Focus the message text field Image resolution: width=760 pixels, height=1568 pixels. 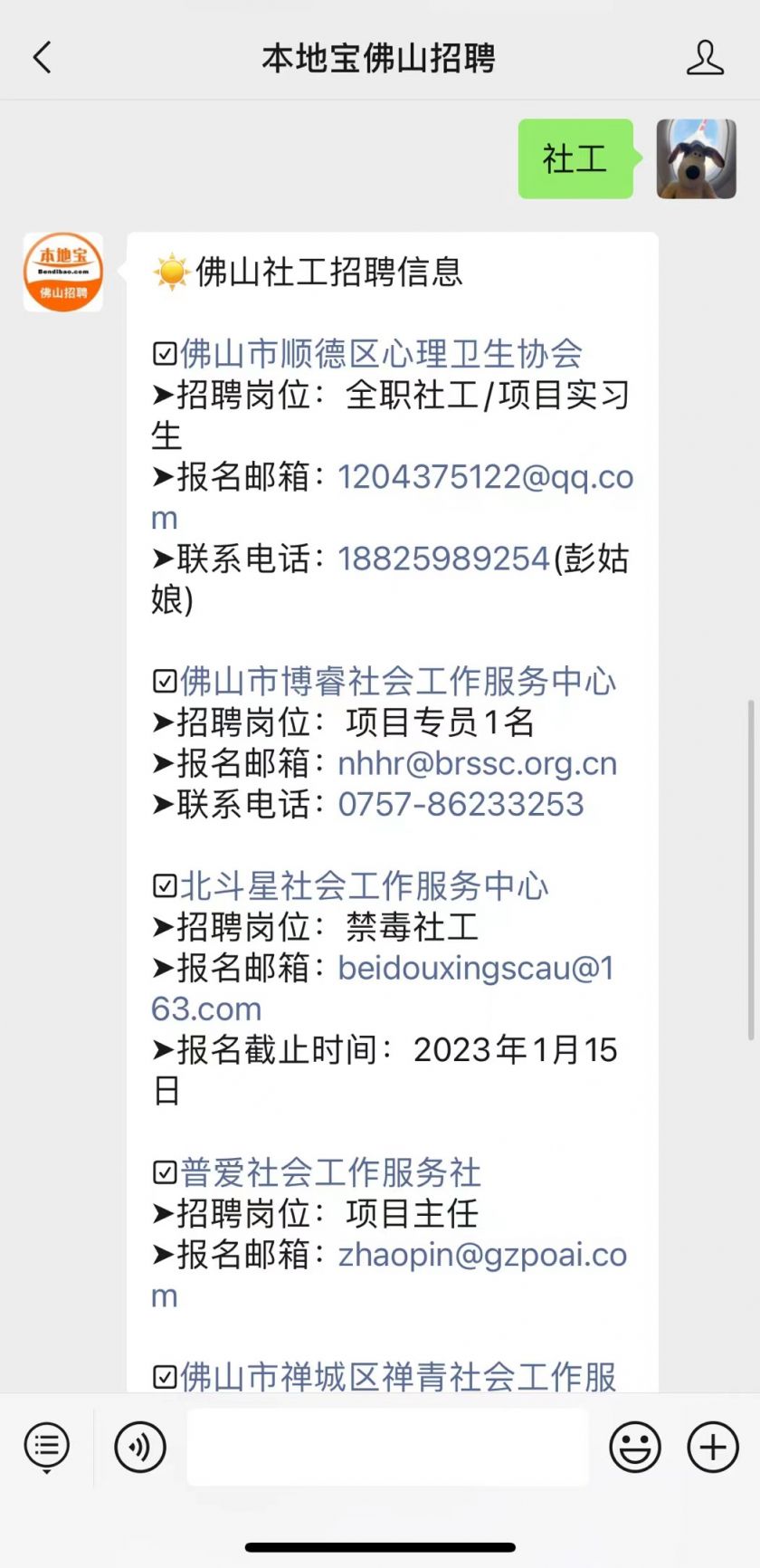tap(387, 1446)
